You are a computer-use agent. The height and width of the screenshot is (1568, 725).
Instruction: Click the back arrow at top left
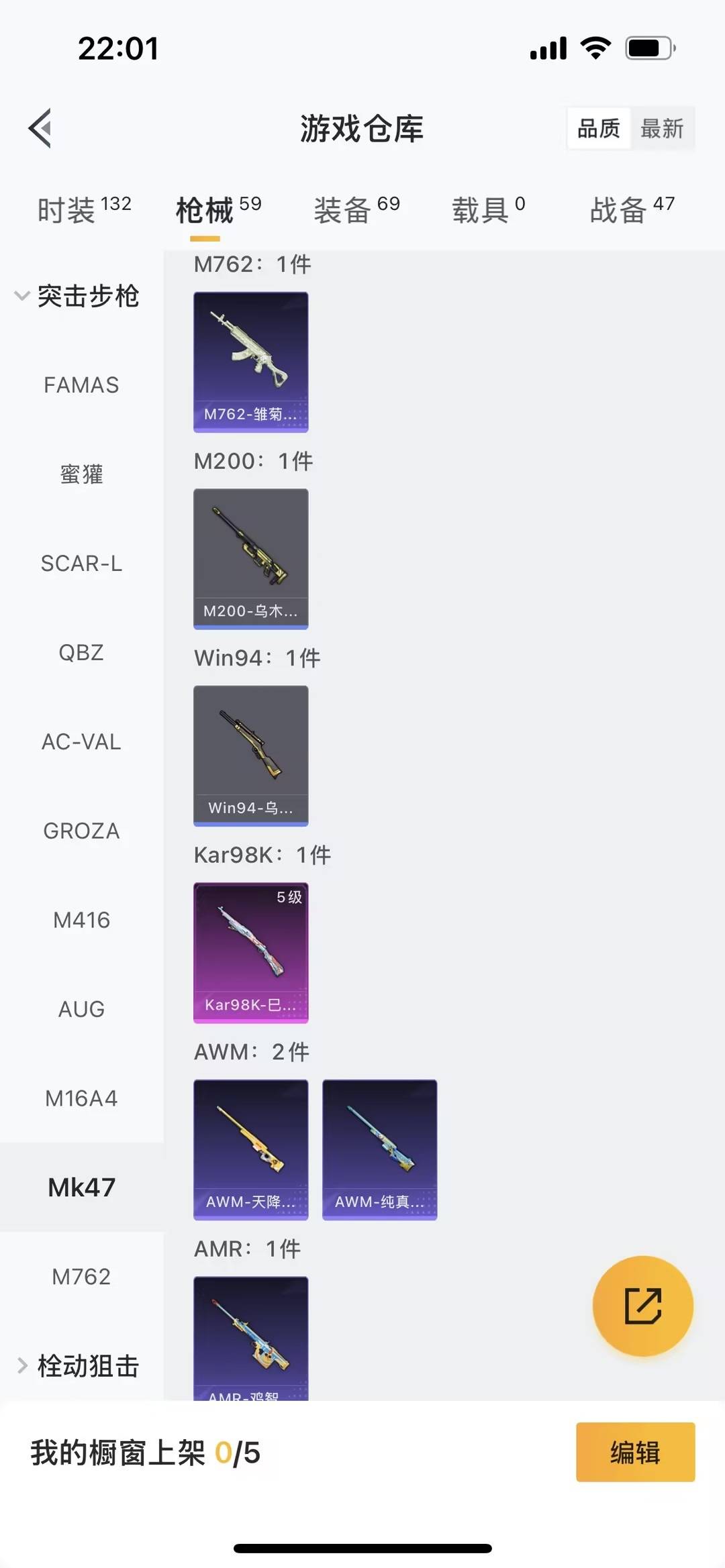40,129
